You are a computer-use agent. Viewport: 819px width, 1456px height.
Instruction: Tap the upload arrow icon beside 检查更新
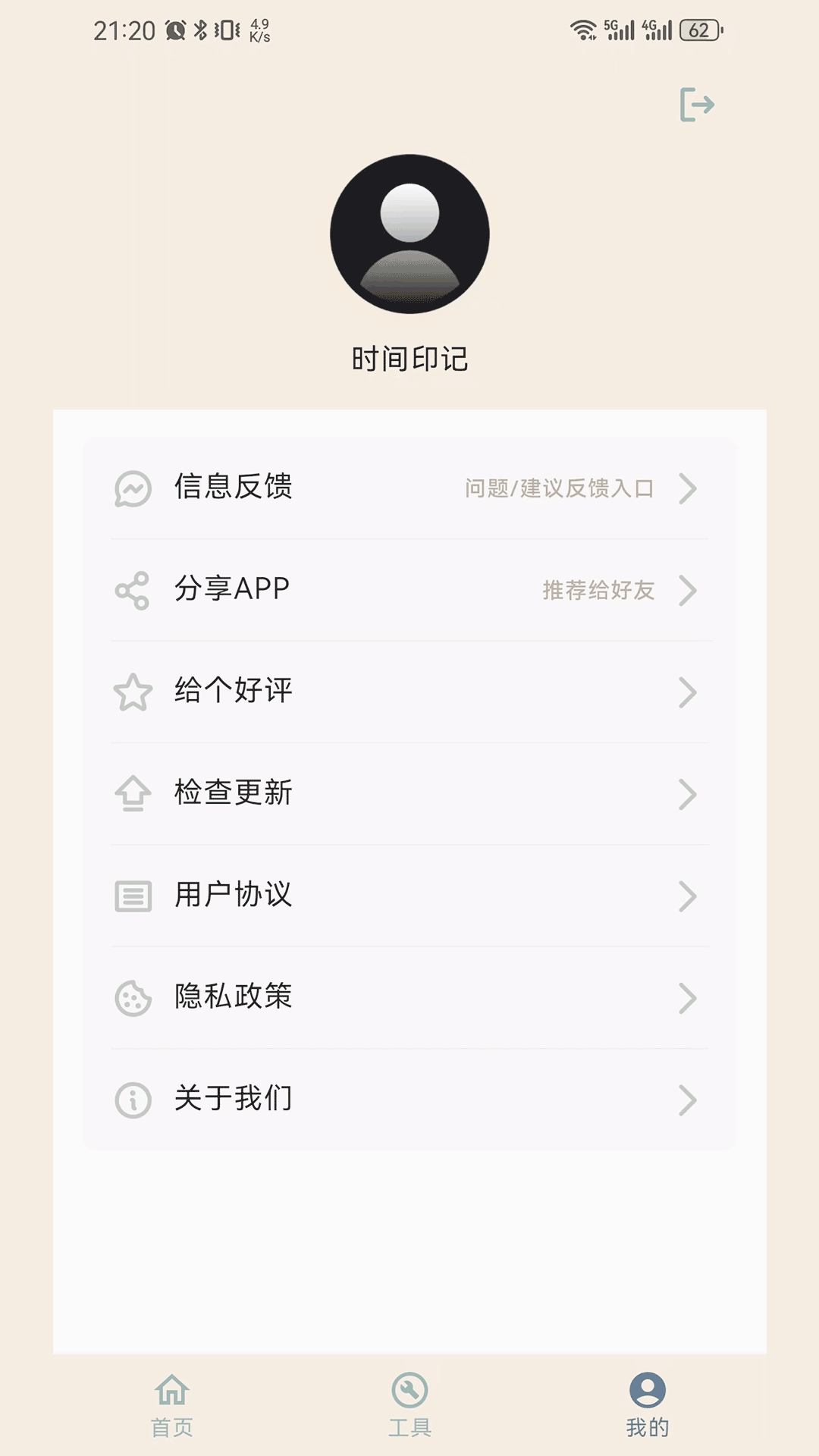(x=132, y=794)
